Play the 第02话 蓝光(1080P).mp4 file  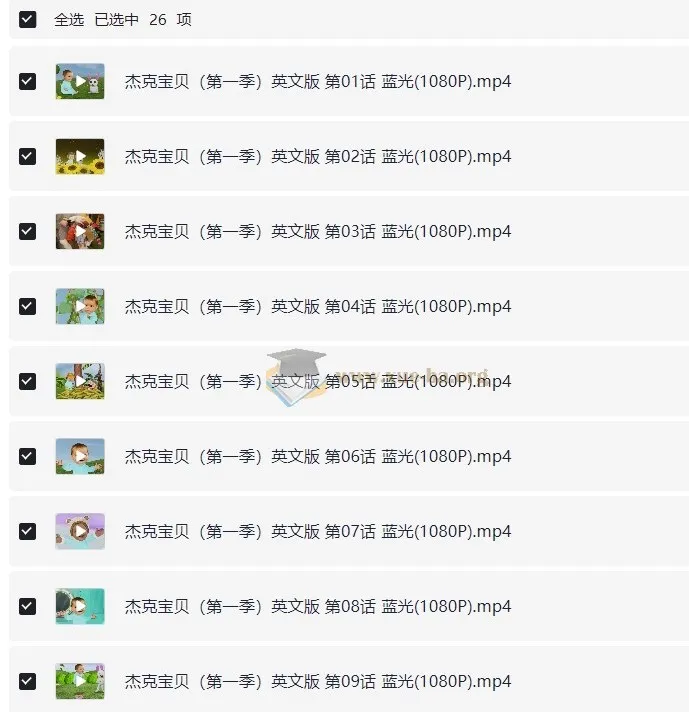(317, 156)
